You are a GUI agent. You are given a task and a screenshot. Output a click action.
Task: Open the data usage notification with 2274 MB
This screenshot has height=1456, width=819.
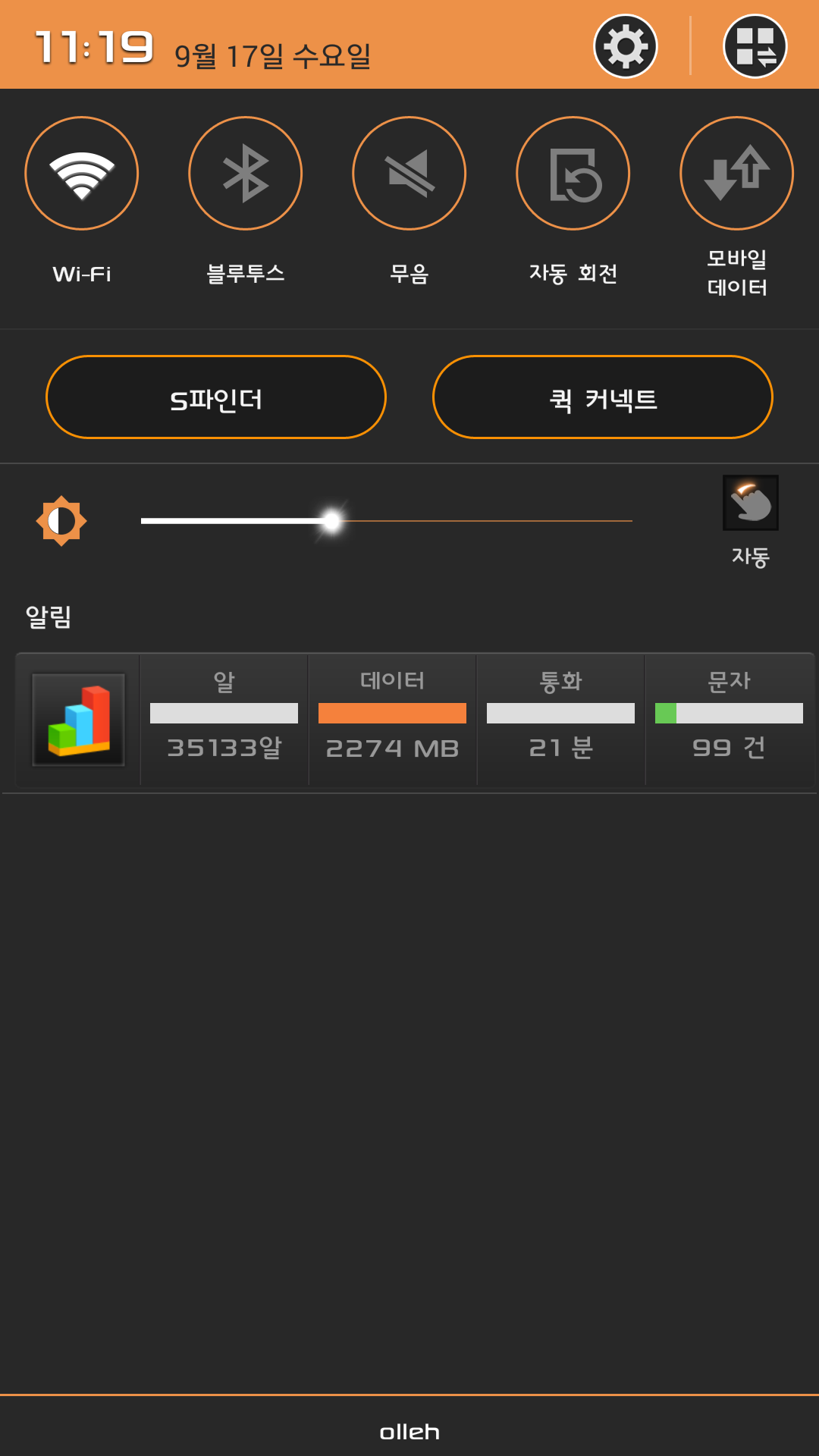(x=392, y=719)
